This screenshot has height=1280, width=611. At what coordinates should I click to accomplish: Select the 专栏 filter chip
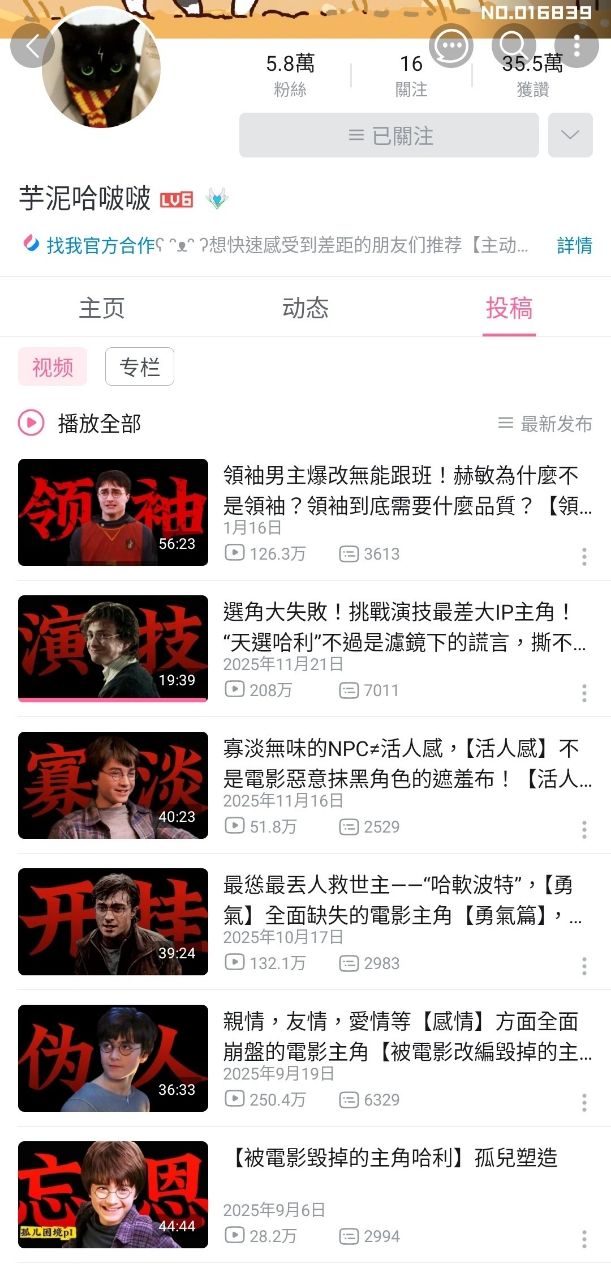tap(139, 367)
